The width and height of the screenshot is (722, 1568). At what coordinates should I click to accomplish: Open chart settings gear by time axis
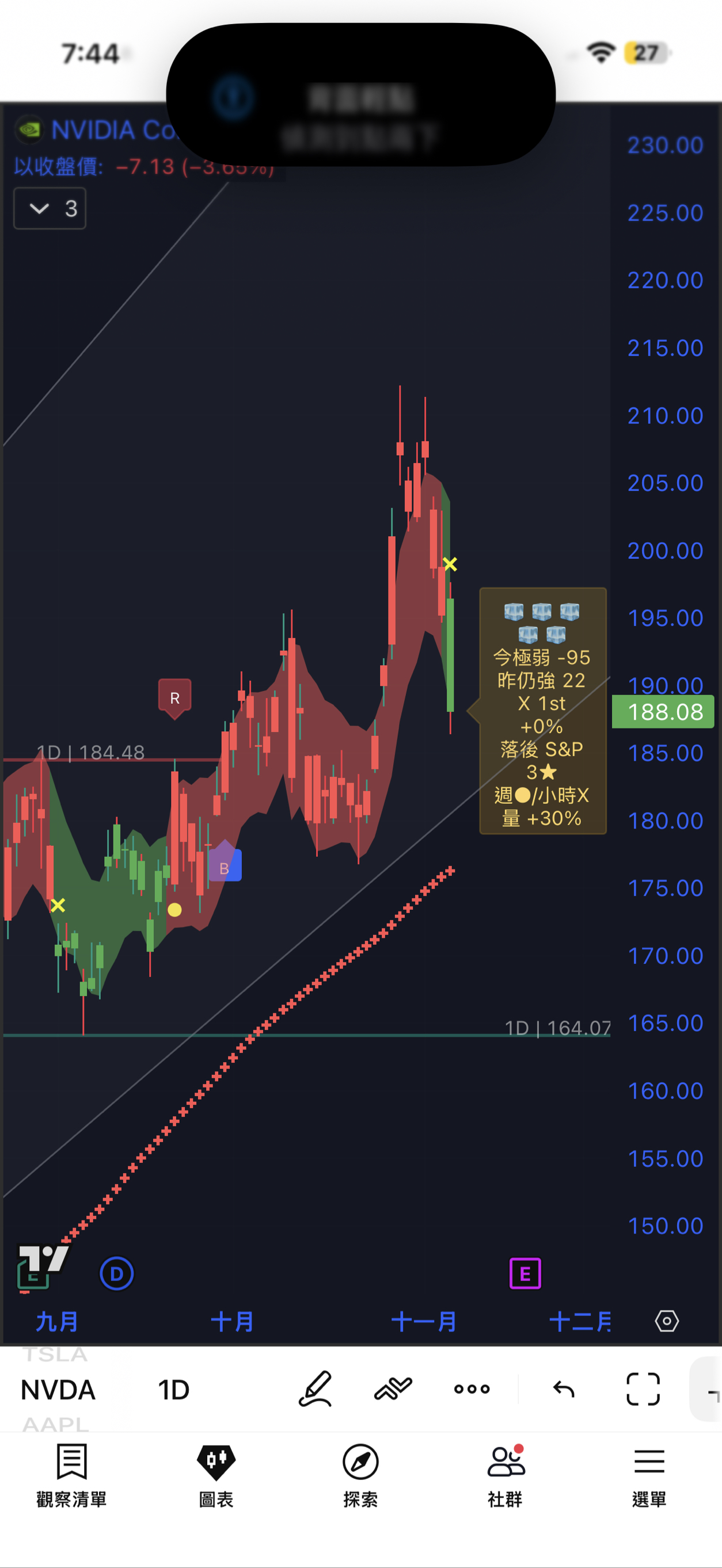click(x=667, y=1321)
